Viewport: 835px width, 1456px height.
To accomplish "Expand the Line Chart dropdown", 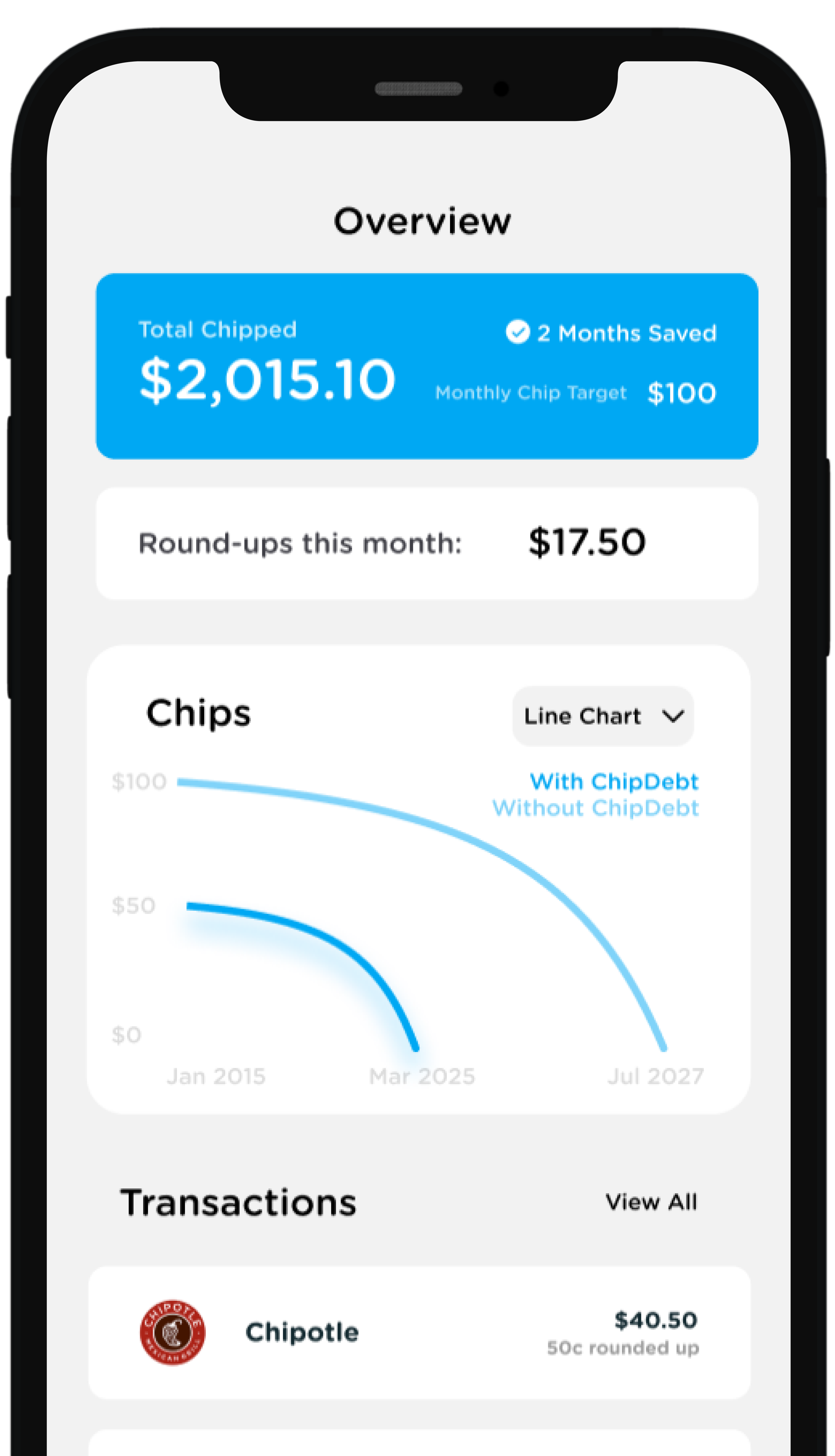I will pyautogui.click(x=603, y=716).
